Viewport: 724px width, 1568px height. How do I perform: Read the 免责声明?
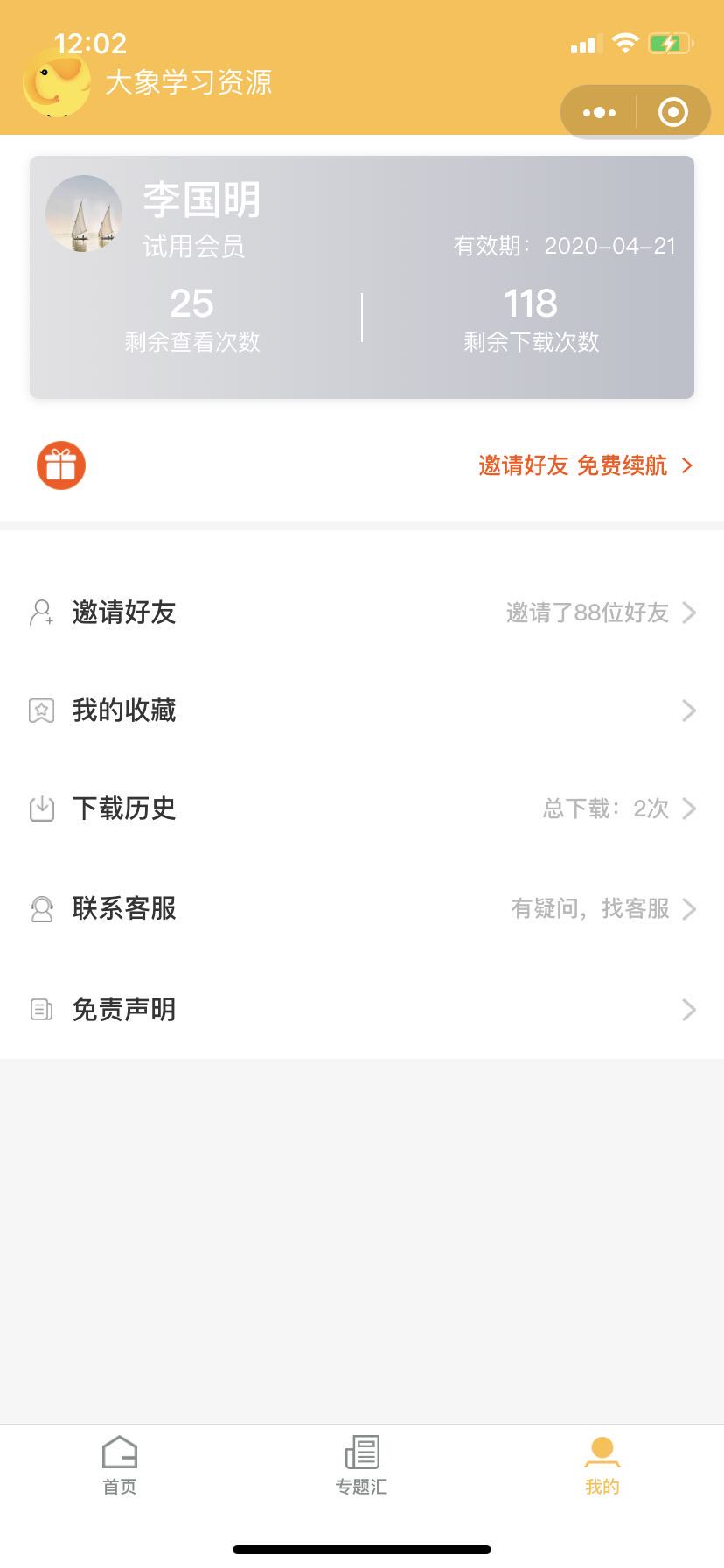pyautogui.click(x=362, y=1010)
